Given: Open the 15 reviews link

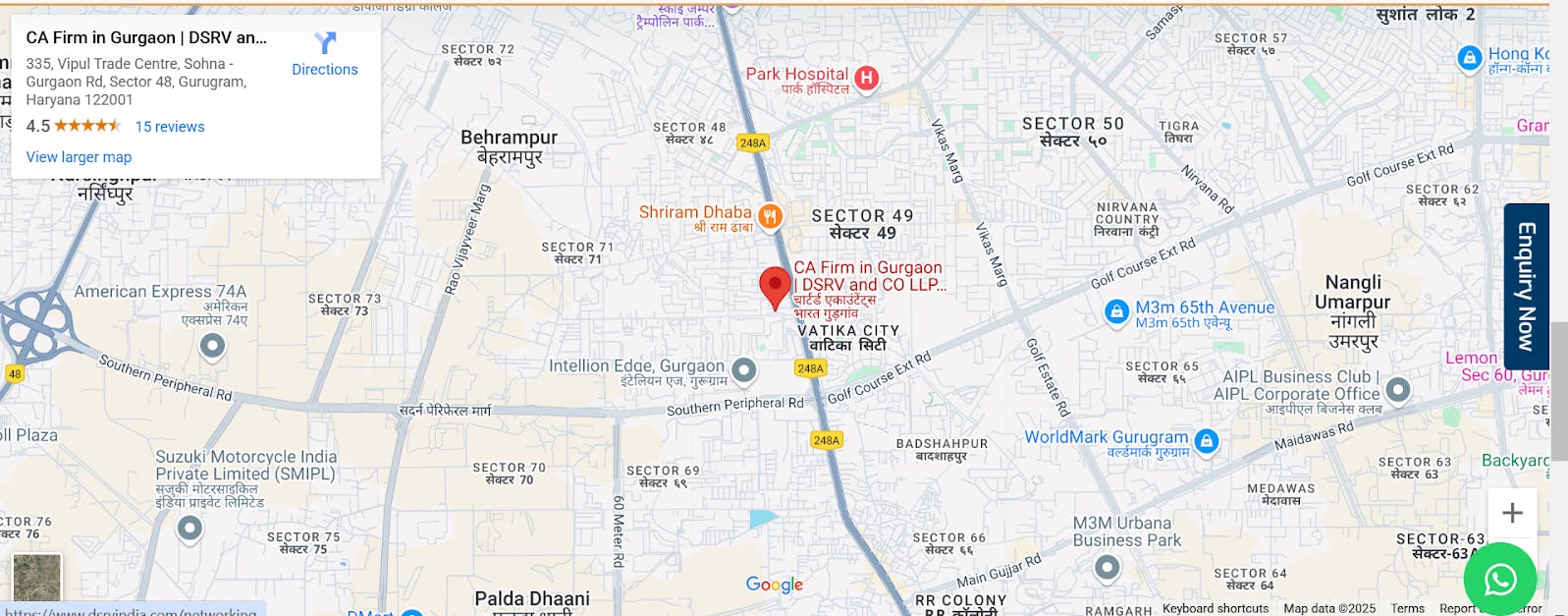Looking at the screenshot, I should tap(170, 127).
